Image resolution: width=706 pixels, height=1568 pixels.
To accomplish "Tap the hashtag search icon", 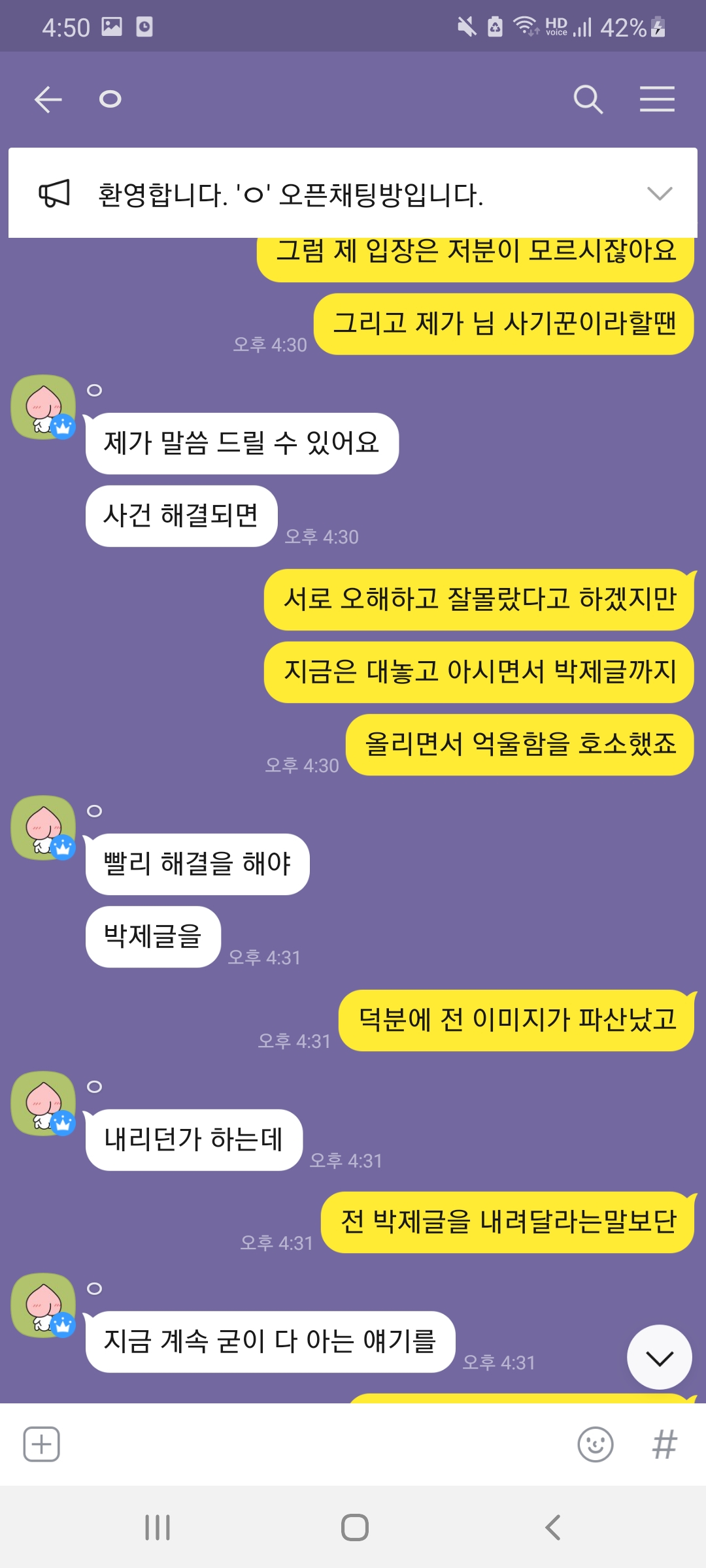I will coord(664,1444).
